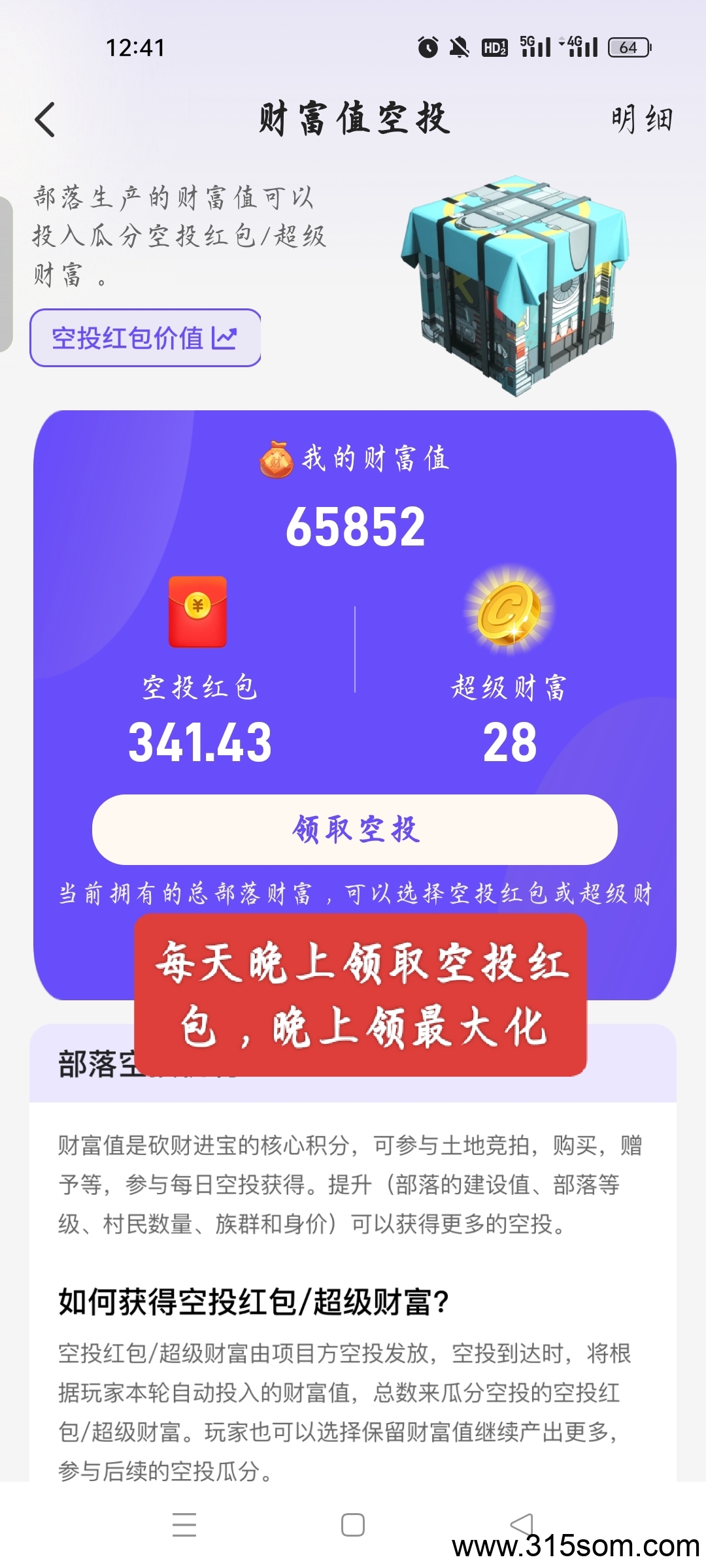
Task: Open the 明细 details page
Action: [x=641, y=120]
